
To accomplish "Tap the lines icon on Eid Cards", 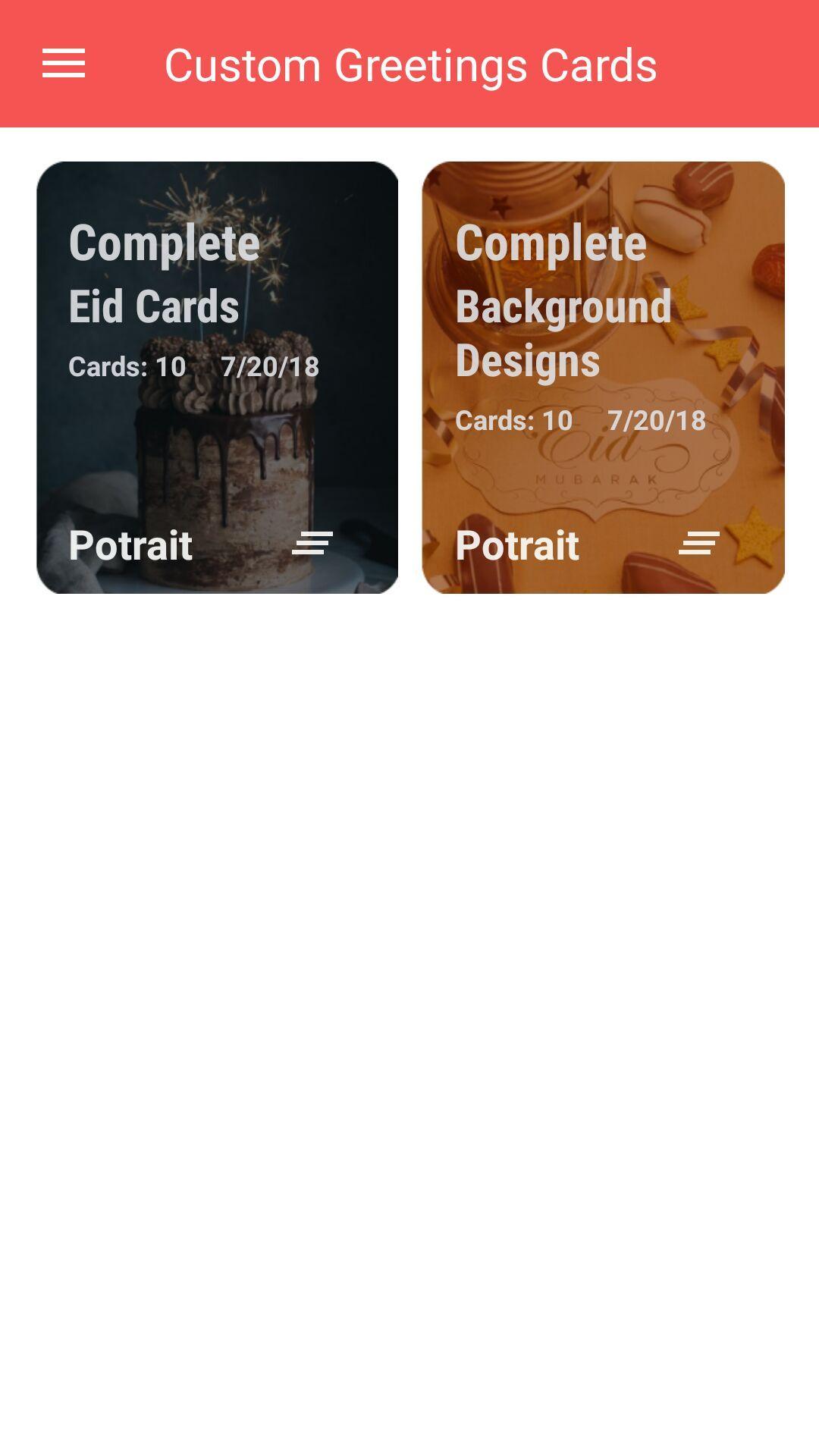I will point(312,543).
